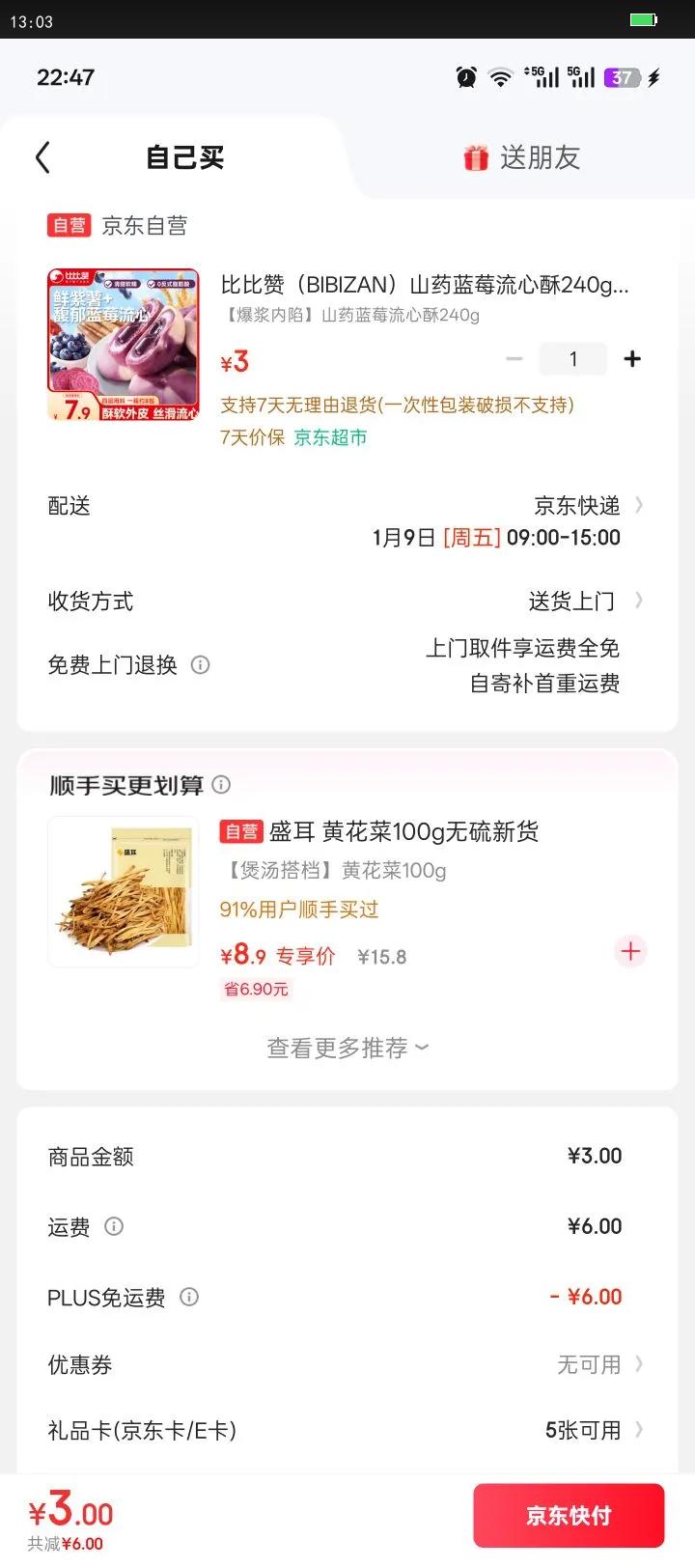This screenshot has height=1568, width=695.
Task: Open the 山药蓝莓流心酥 product image
Action: tap(124, 345)
